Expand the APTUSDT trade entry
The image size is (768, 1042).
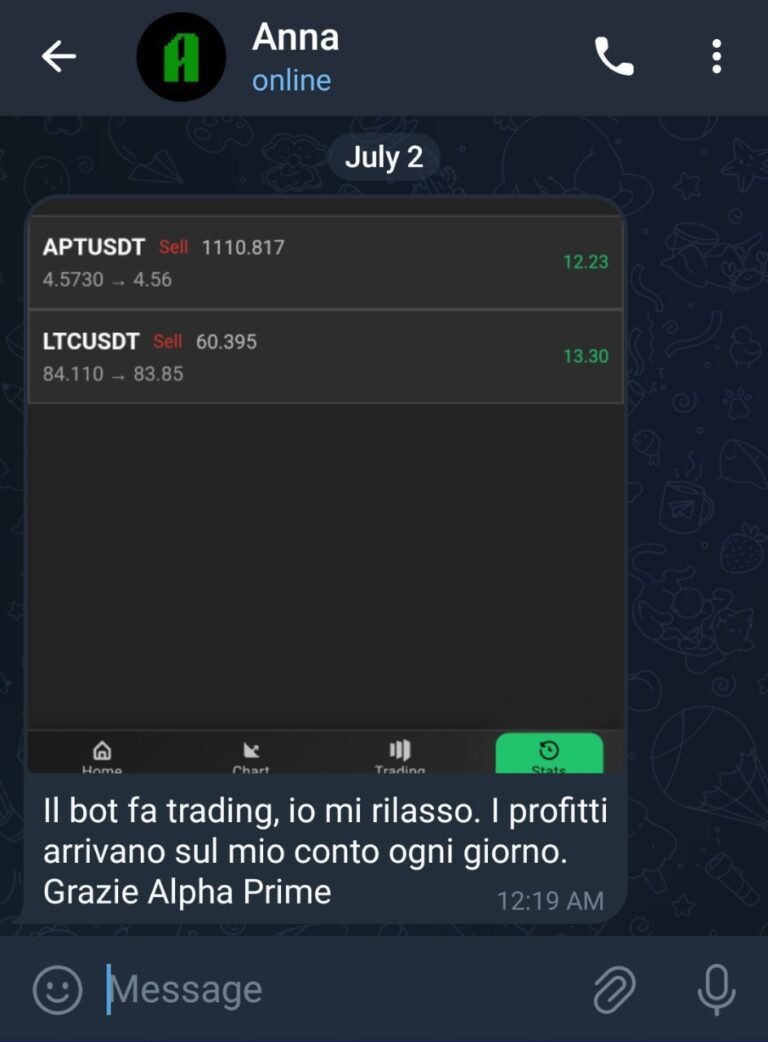(x=325, y=262)
